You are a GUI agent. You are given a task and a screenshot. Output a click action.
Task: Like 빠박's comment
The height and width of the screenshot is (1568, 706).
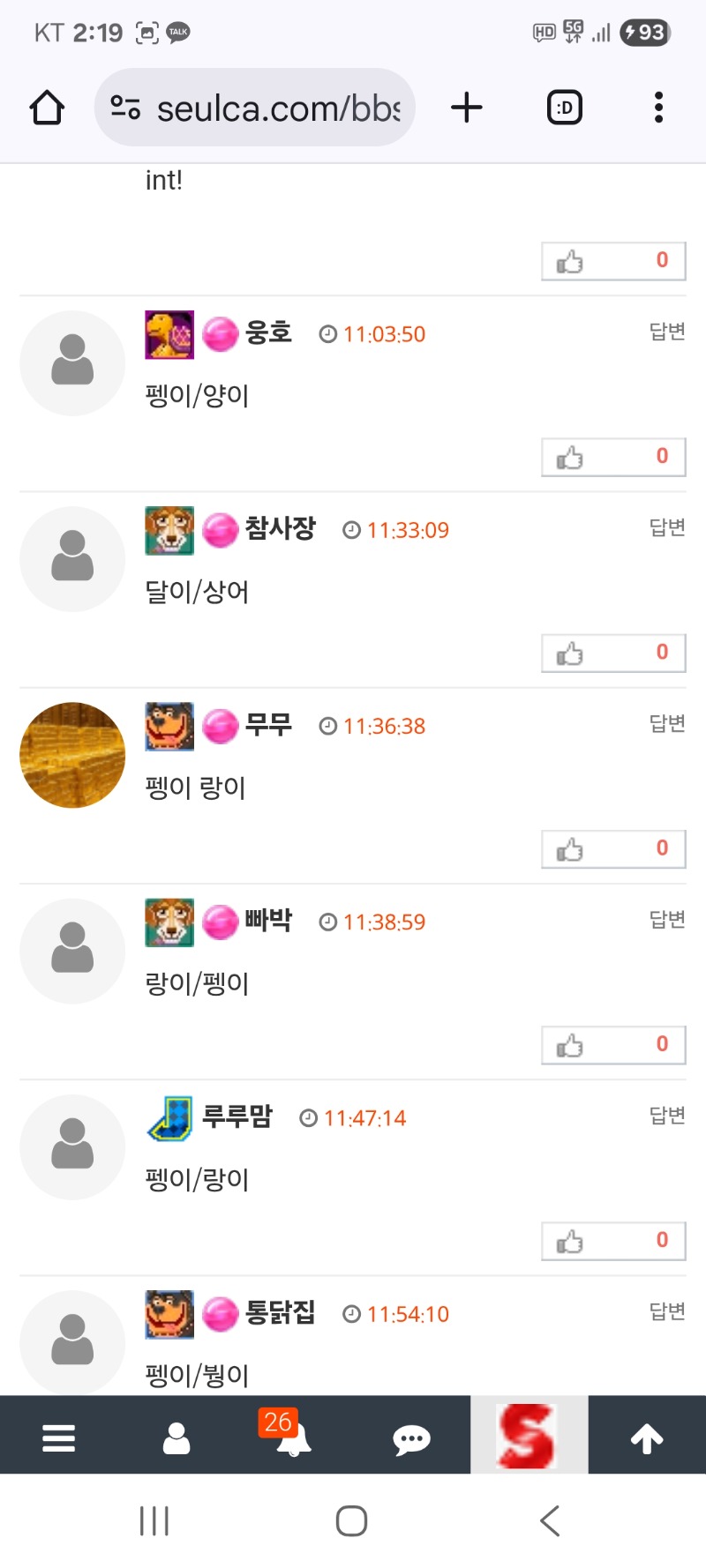pyautogui.click(x=613, y=1045)
